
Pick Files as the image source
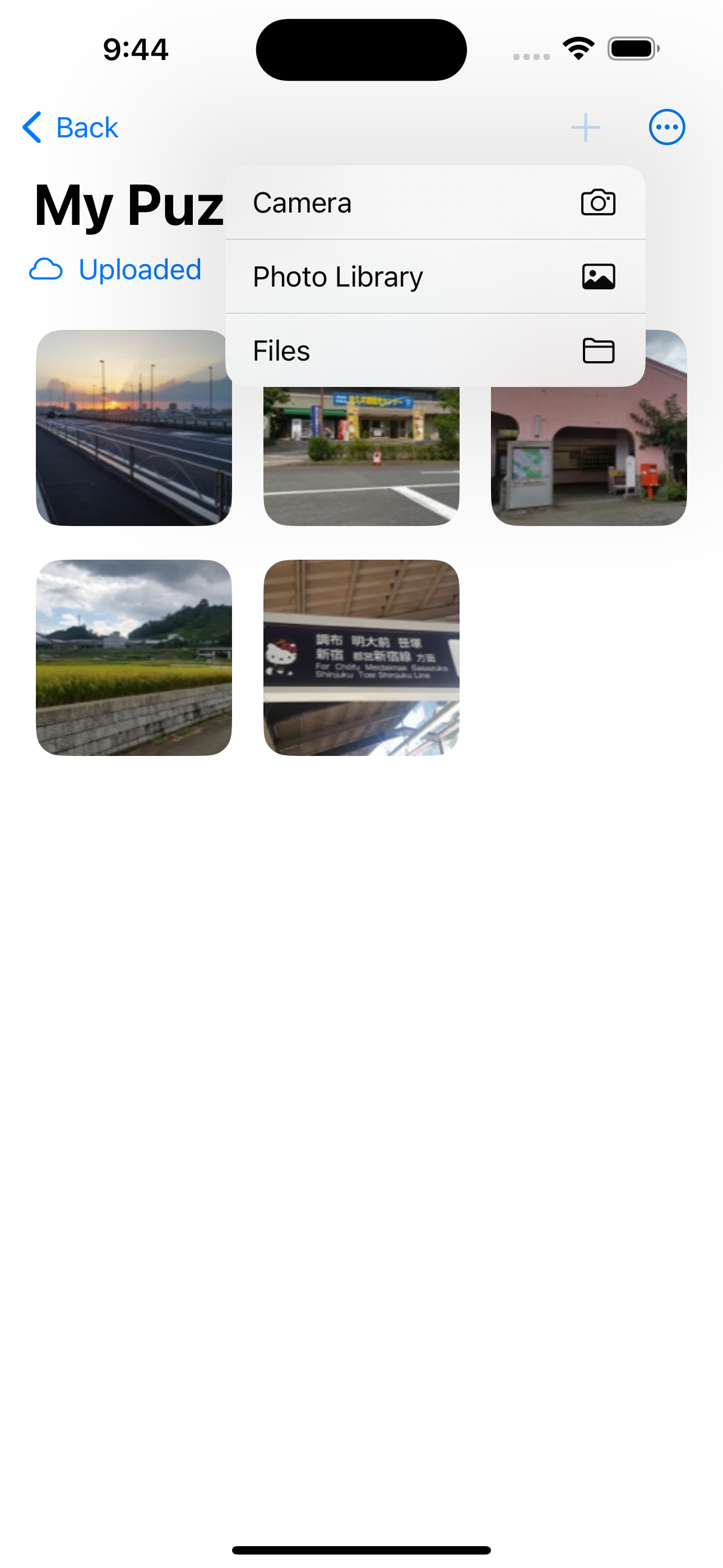click(x=434, y=351)
